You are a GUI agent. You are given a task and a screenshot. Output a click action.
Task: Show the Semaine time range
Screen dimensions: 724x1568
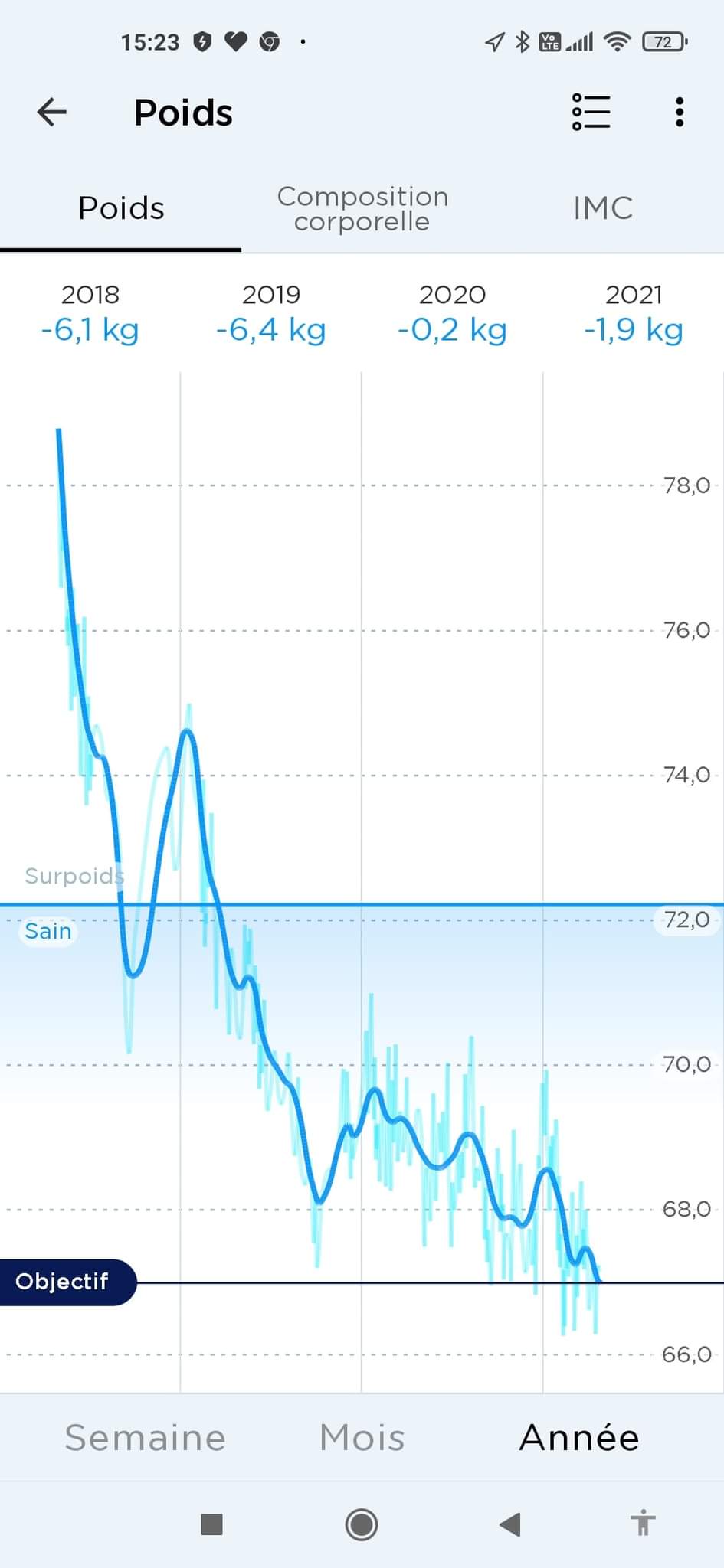click(145, 1437)
